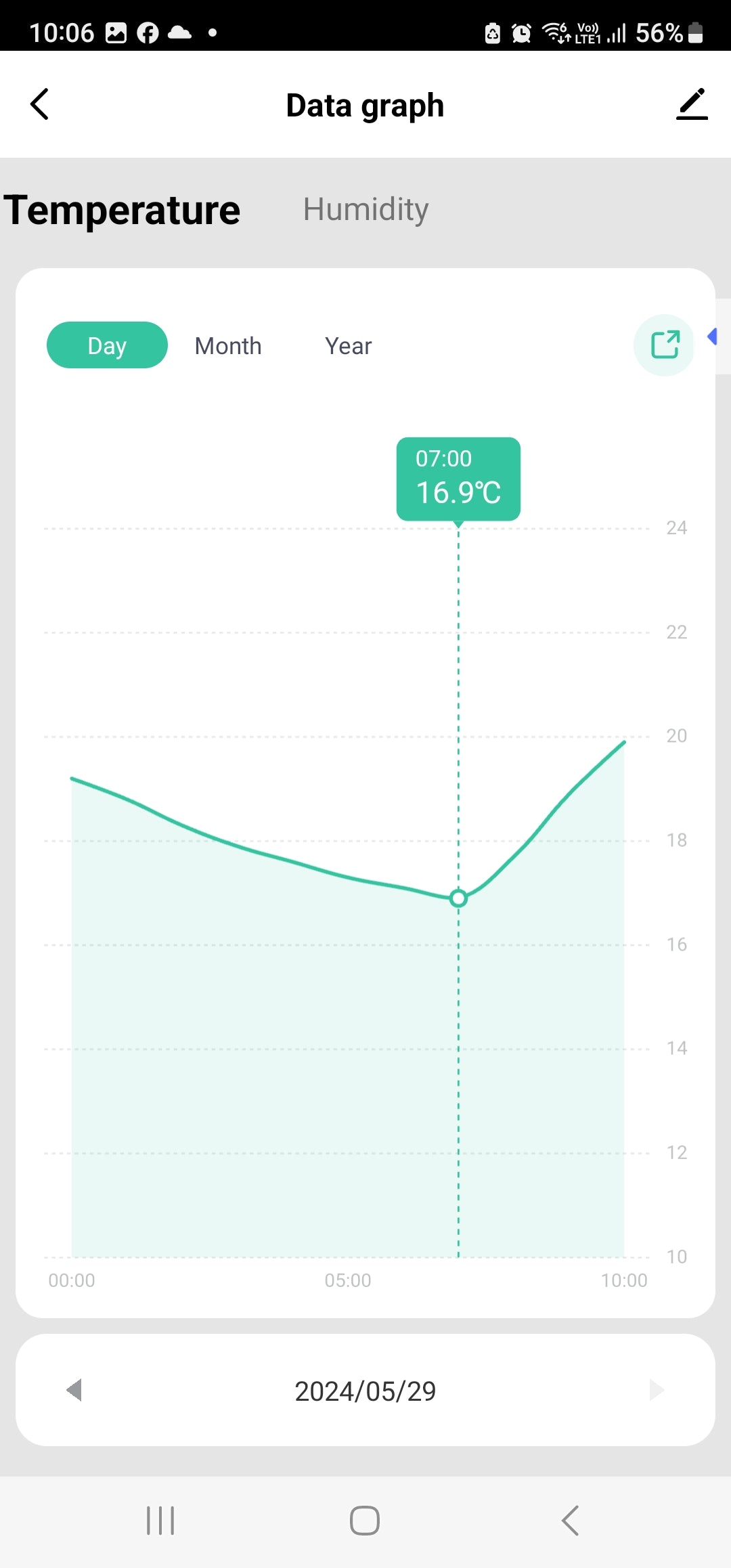Image resolution: width=731 pixels, height=1568 pixels.
Task: Go back from Data graph screen
Action: [40, 104]
